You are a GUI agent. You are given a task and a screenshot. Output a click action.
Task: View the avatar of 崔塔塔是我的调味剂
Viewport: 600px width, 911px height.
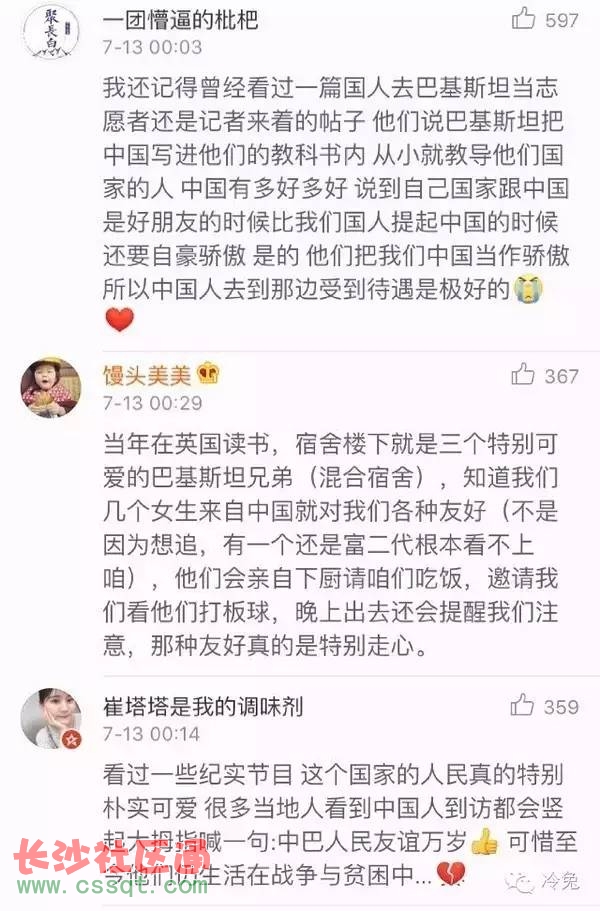coord(51,718)
